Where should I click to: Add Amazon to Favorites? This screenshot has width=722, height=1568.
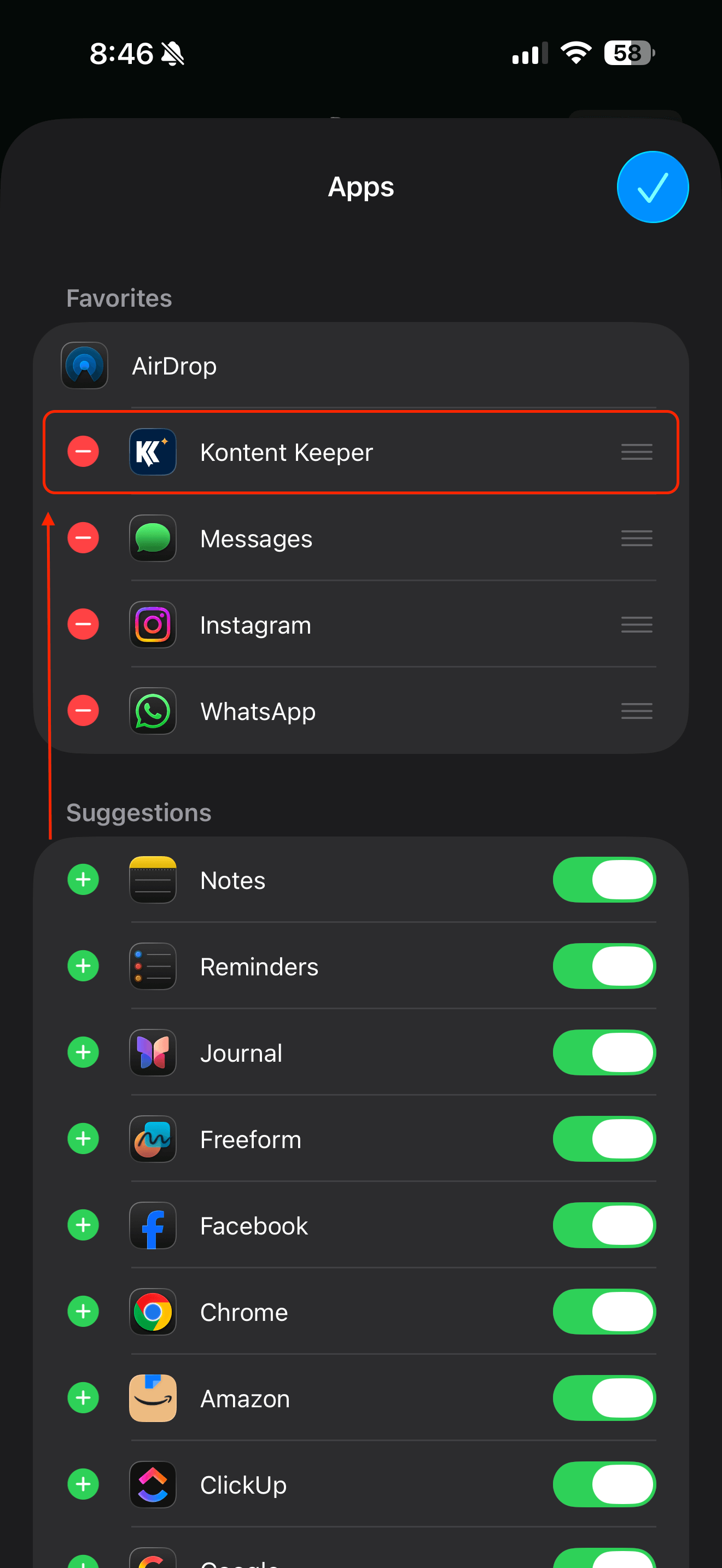click(83, 1398)
